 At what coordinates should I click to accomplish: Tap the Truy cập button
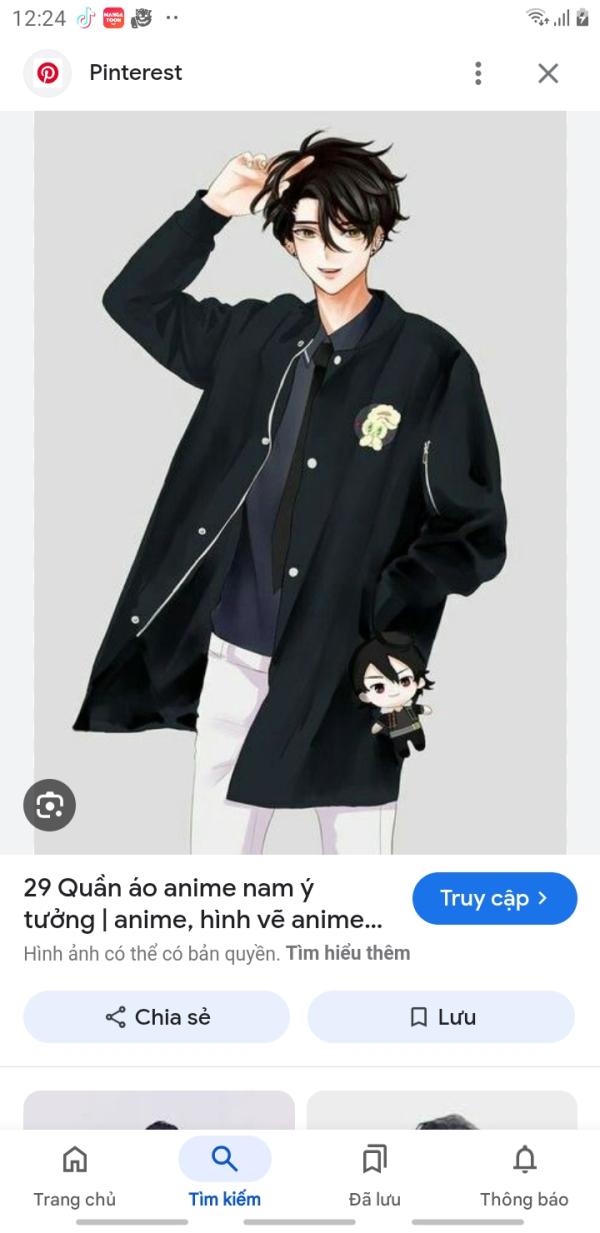[494, 898]
